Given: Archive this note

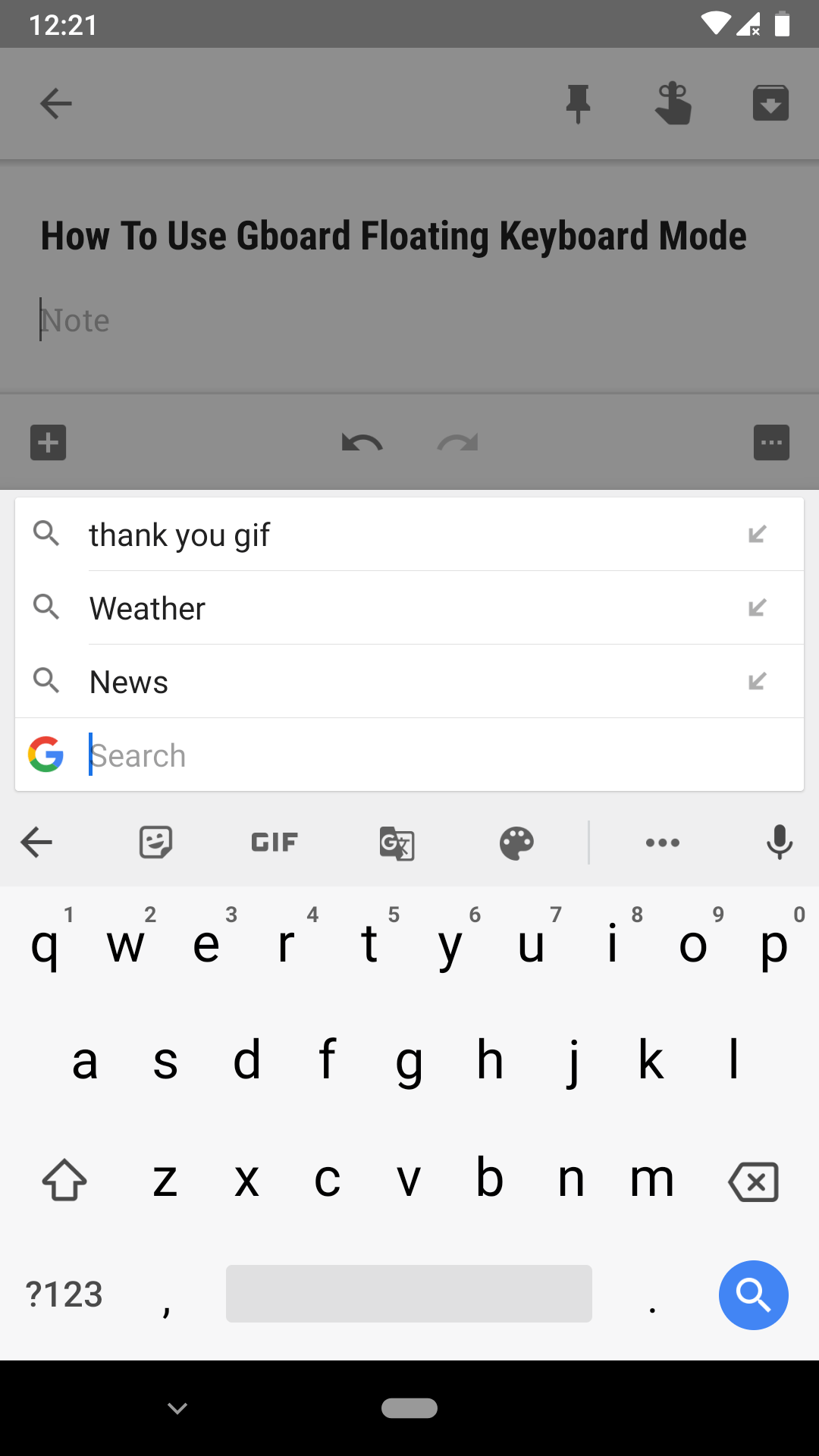Looking at the screenshot, I should [770, 103].
